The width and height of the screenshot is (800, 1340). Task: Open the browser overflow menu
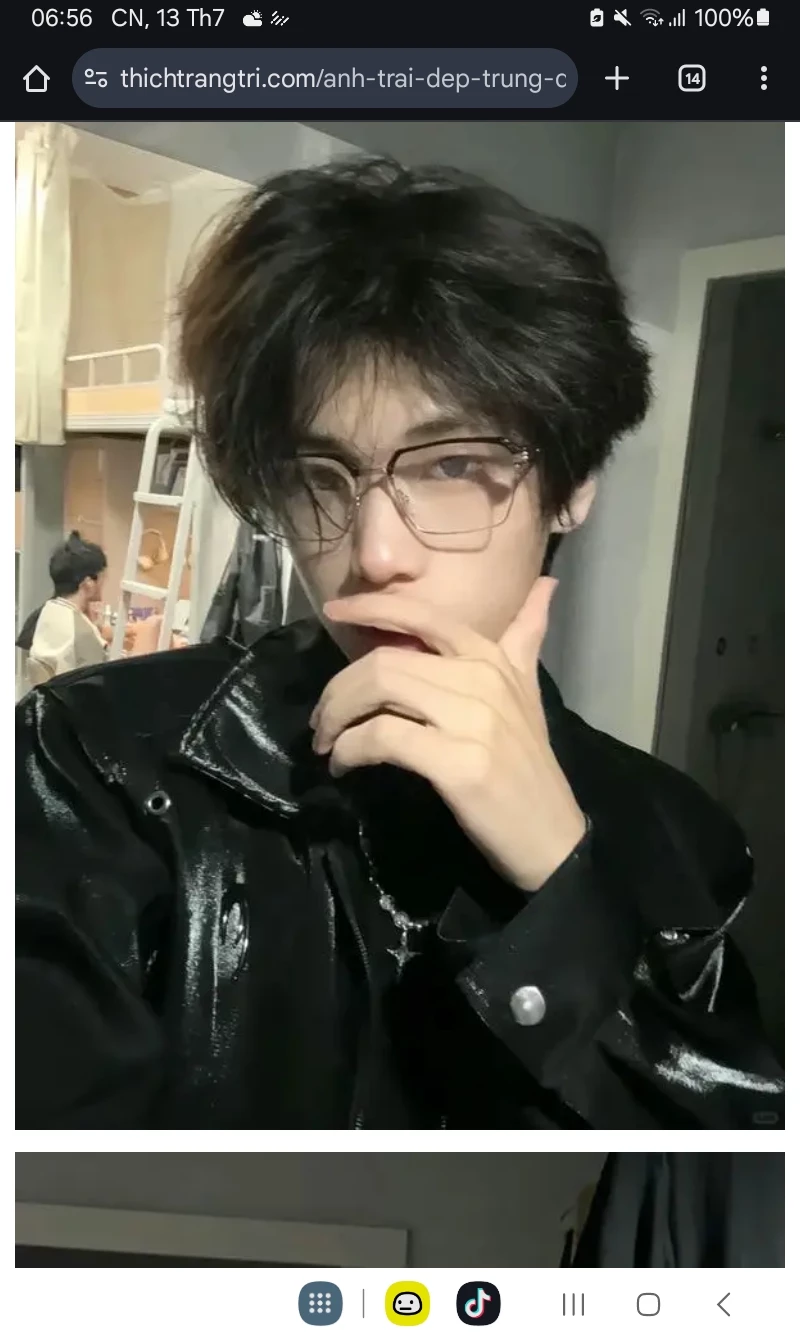tap(763, 79)
